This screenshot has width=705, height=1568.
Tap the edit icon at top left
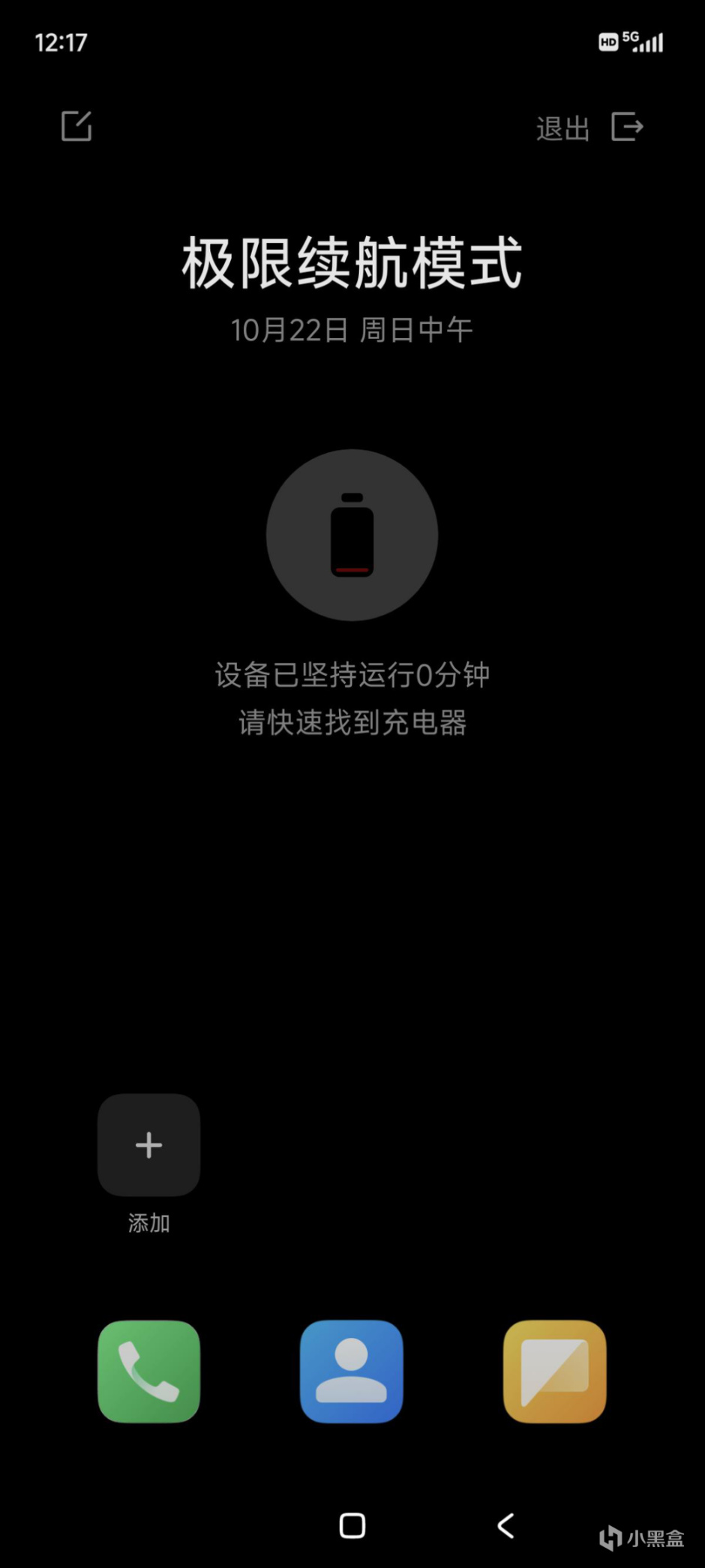(x=76, y=126)
